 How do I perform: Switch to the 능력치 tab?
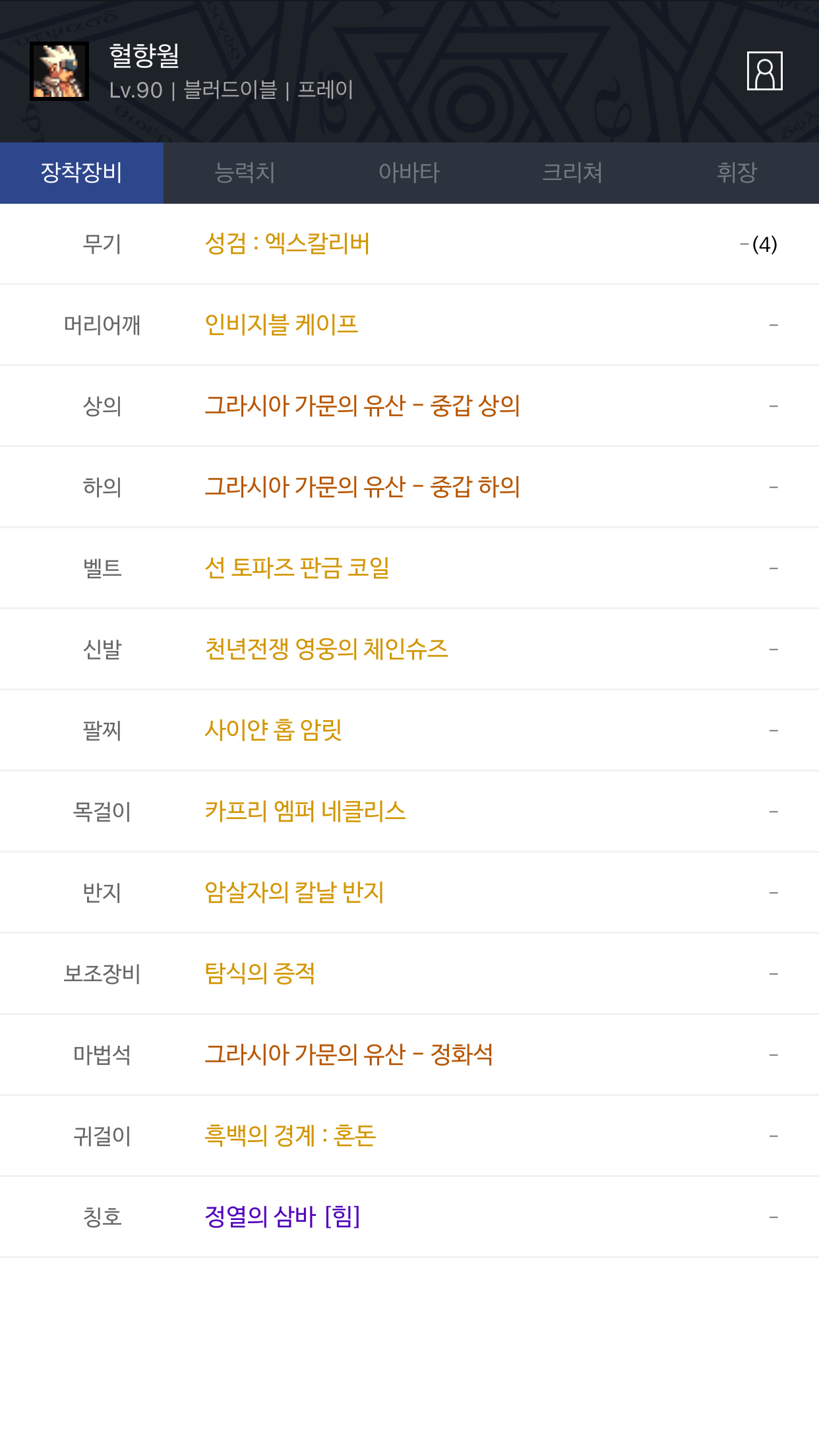tap(245, 173)
